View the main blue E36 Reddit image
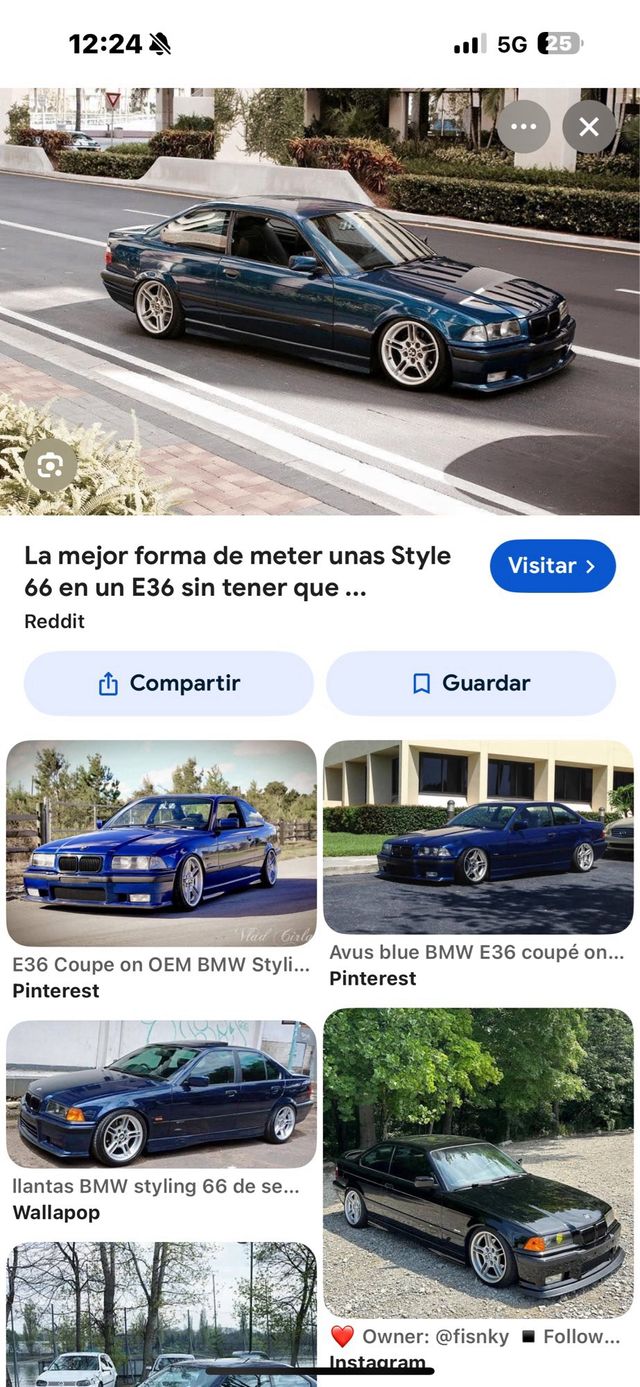Image resolution: width=640 pixels, height=1387 pixels. pyautogui.click(x=320, y=300)
